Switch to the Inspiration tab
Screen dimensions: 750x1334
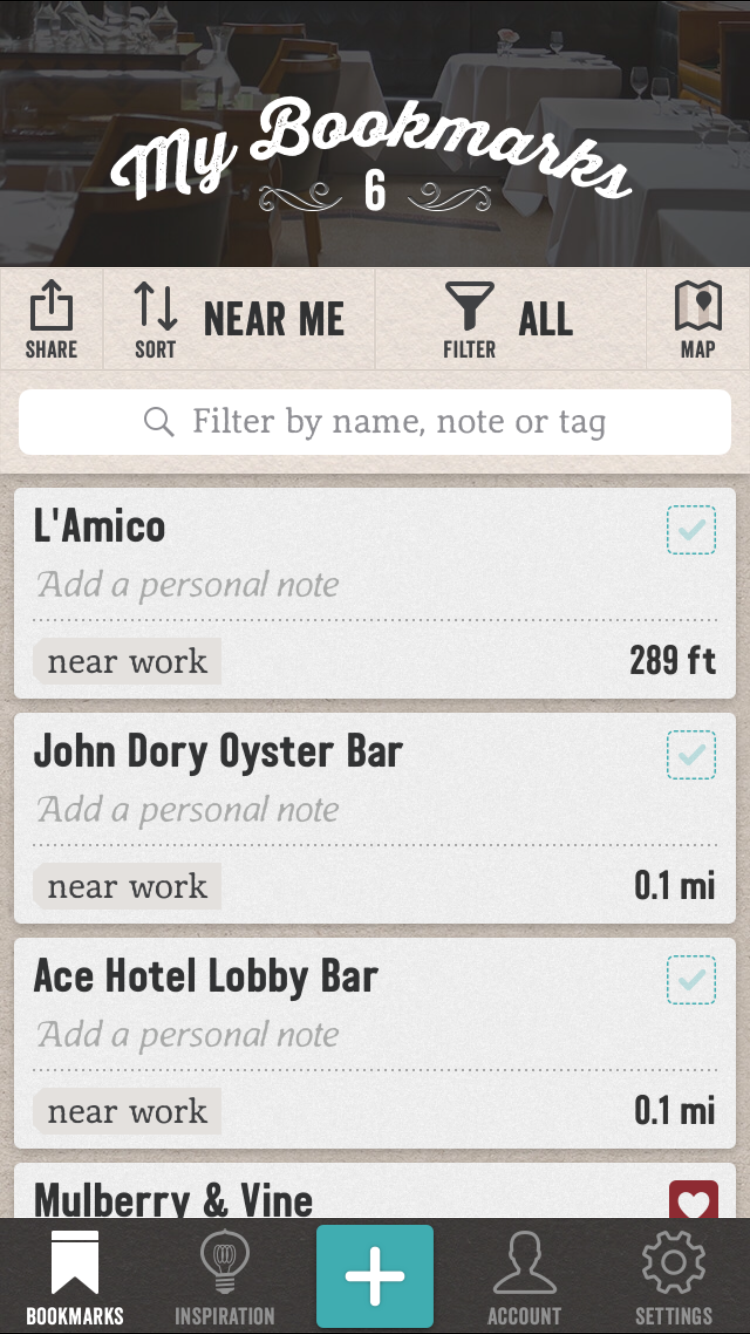coord(224,1278)
